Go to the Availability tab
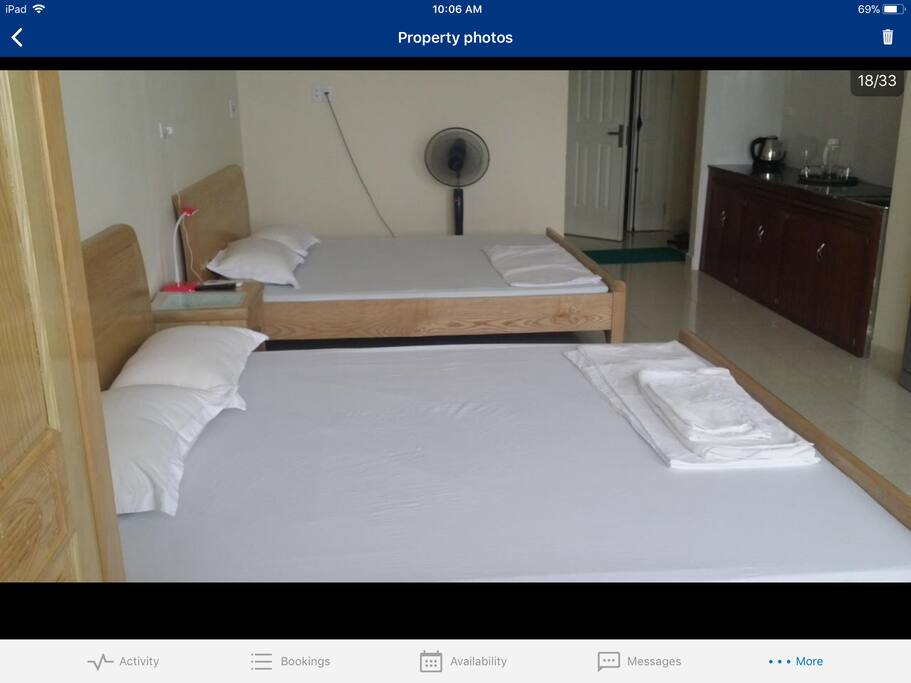 point(463,661)
